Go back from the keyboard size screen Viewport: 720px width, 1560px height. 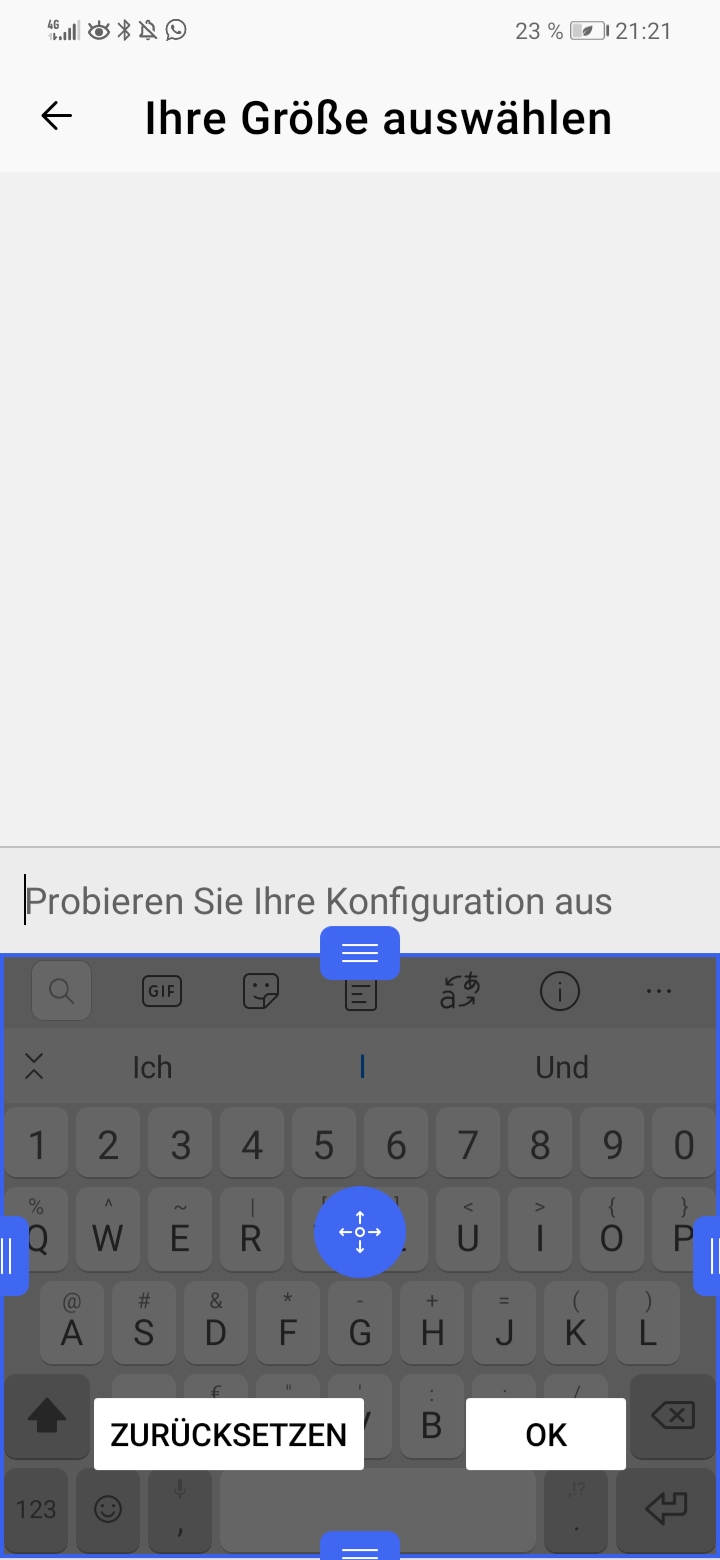[x=57, y=117]
